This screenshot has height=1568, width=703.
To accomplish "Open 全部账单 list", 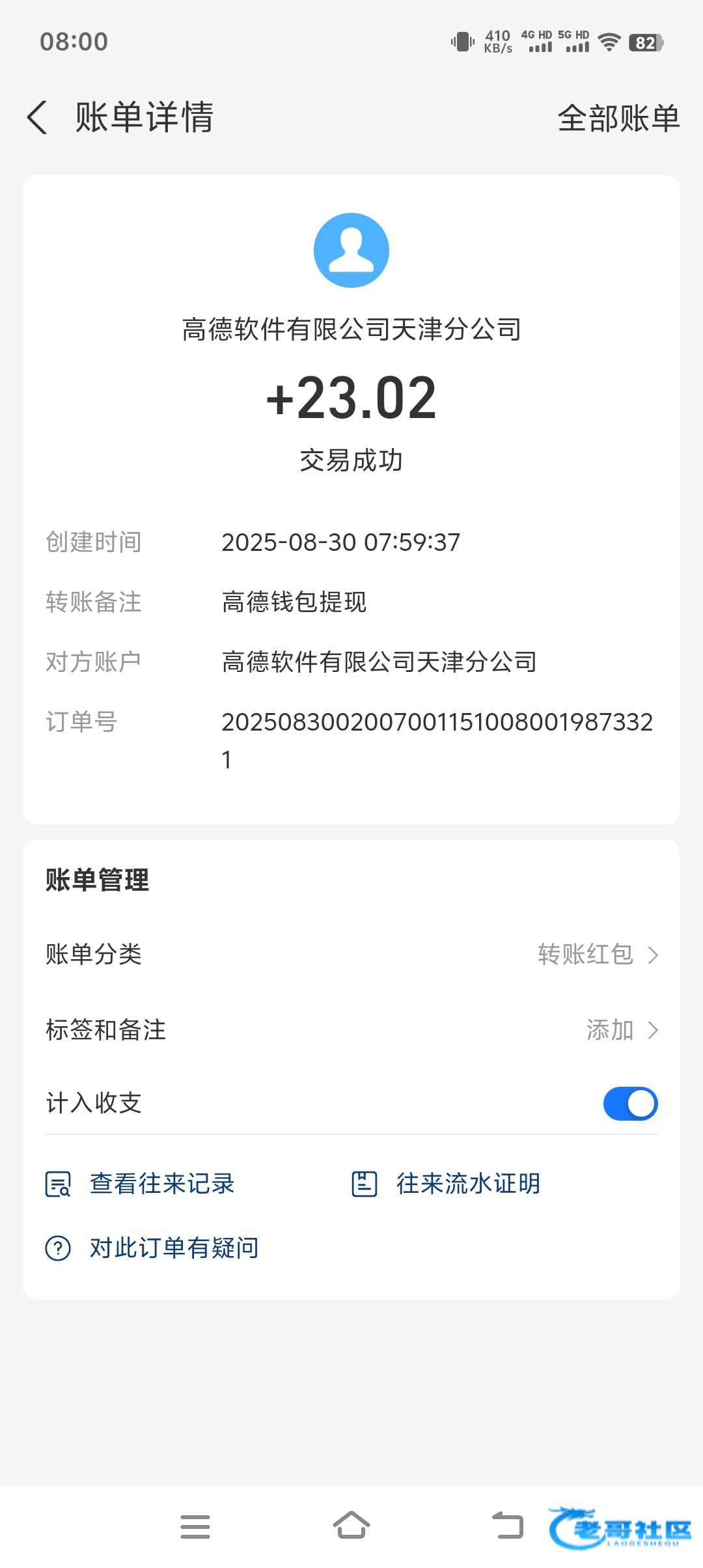I will pyautogui.click(x=618, y=119).
